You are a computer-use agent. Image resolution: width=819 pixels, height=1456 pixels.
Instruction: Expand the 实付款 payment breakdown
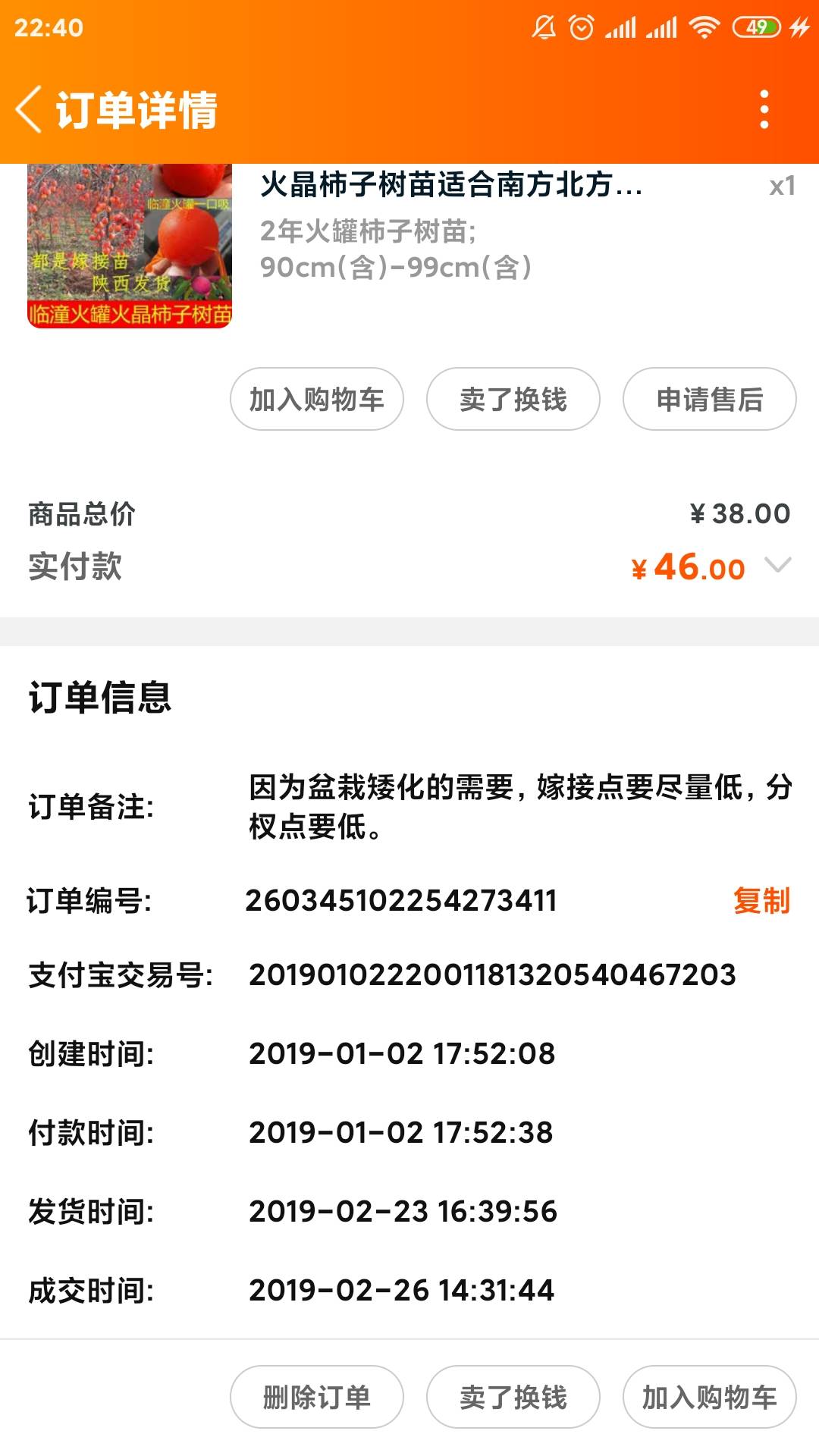tap(778, 565)
